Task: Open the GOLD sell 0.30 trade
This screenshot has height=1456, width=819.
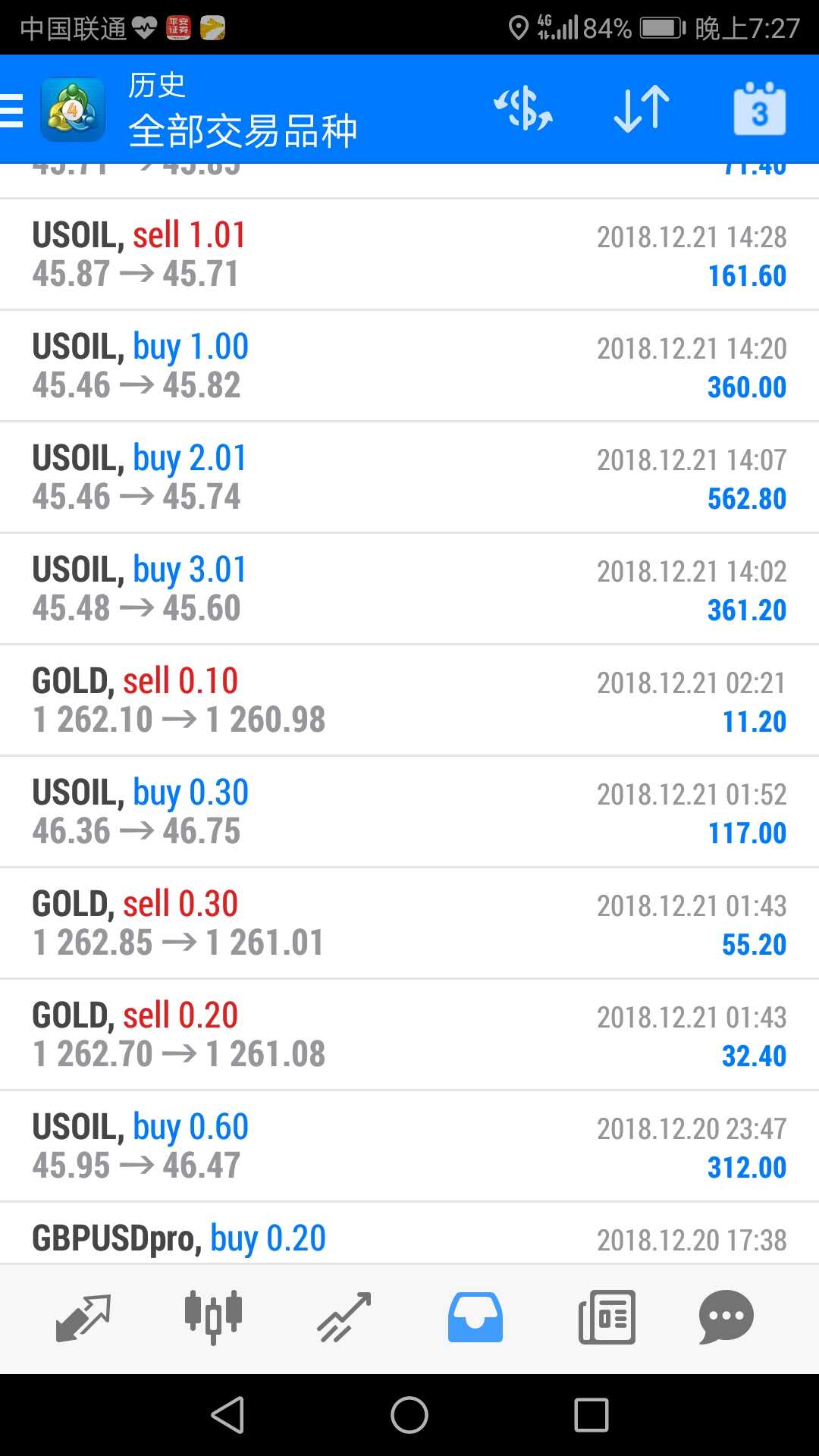Action: coord(409,924)
